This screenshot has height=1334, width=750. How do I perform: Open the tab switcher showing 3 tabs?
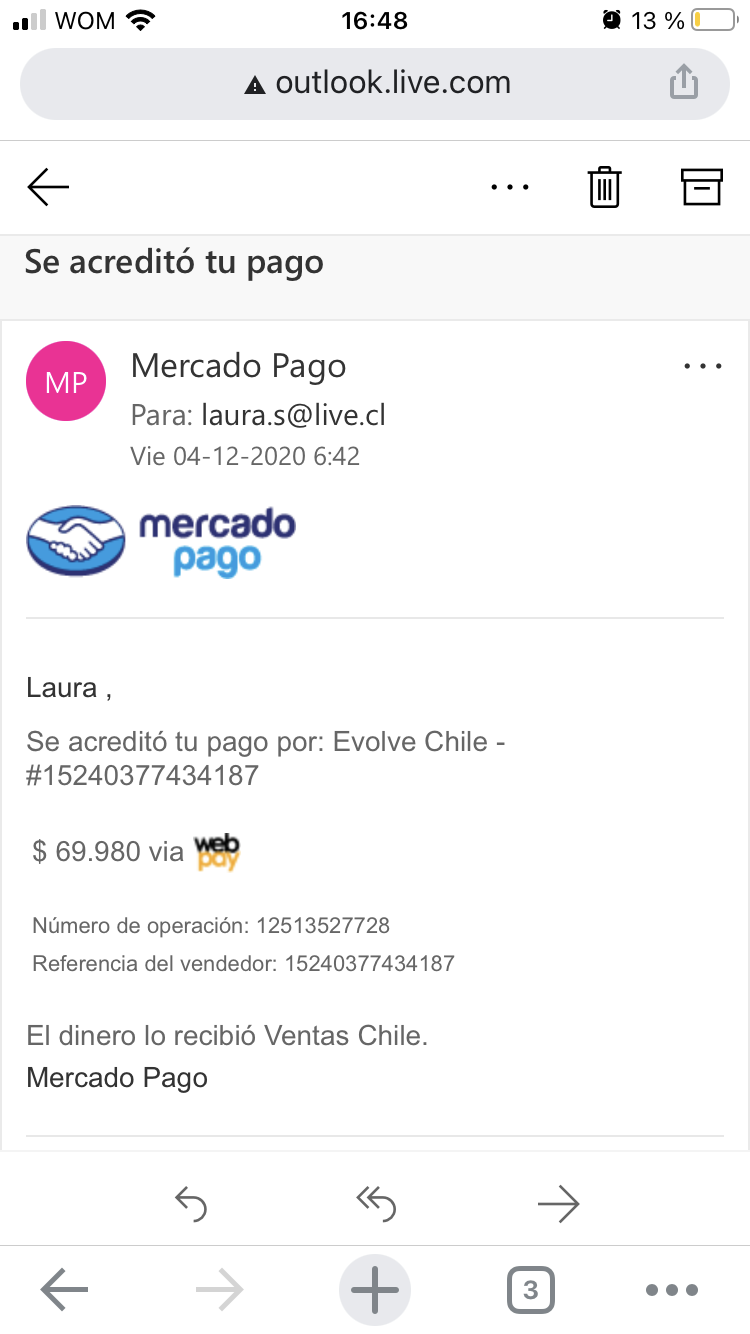click(x=530, y=1289)
